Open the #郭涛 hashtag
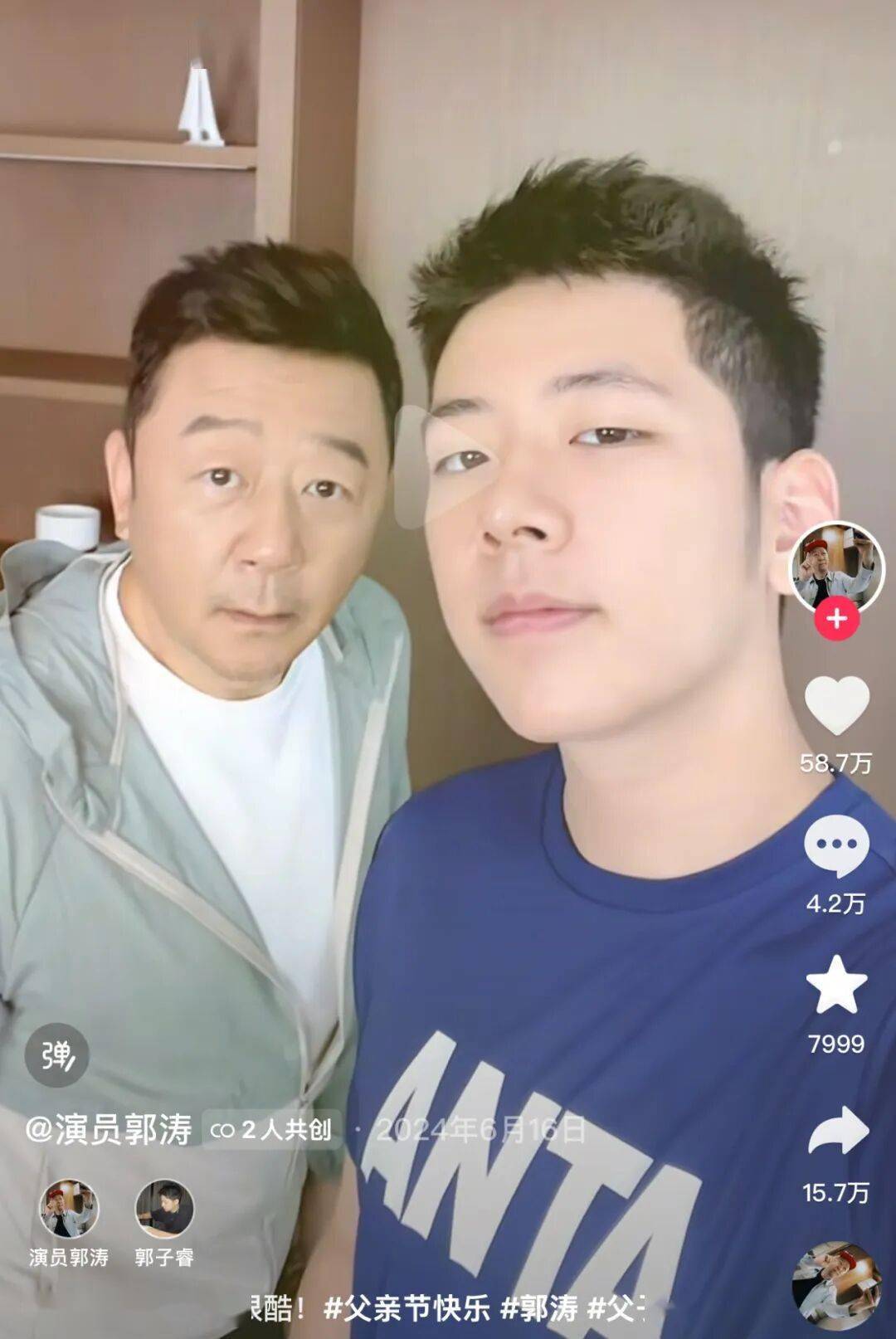 (539, 1308)
